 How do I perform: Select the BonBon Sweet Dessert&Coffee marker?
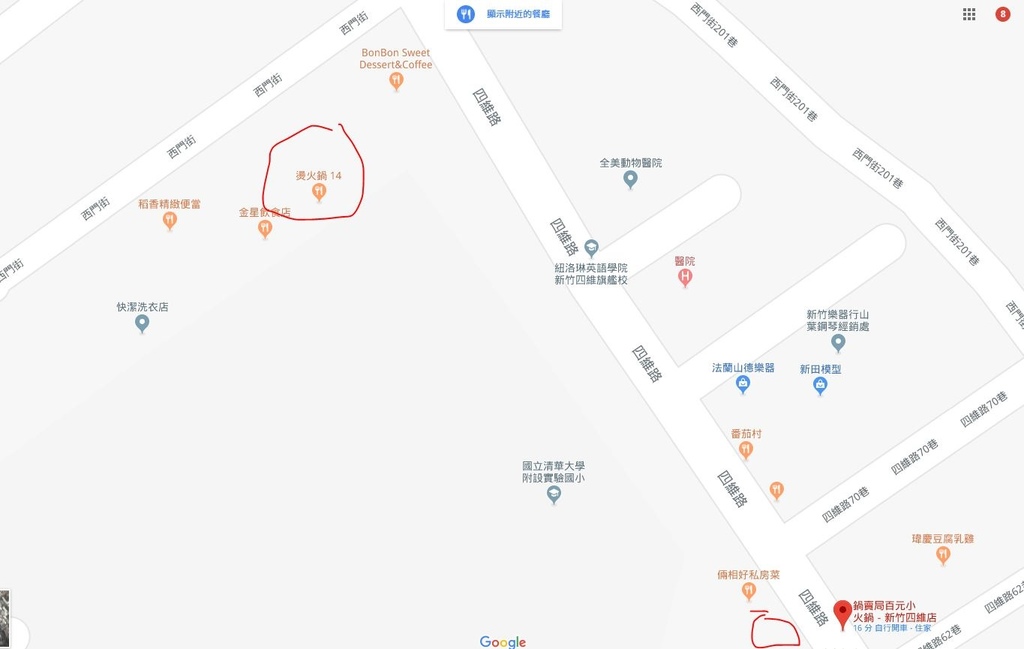point(396,81)
